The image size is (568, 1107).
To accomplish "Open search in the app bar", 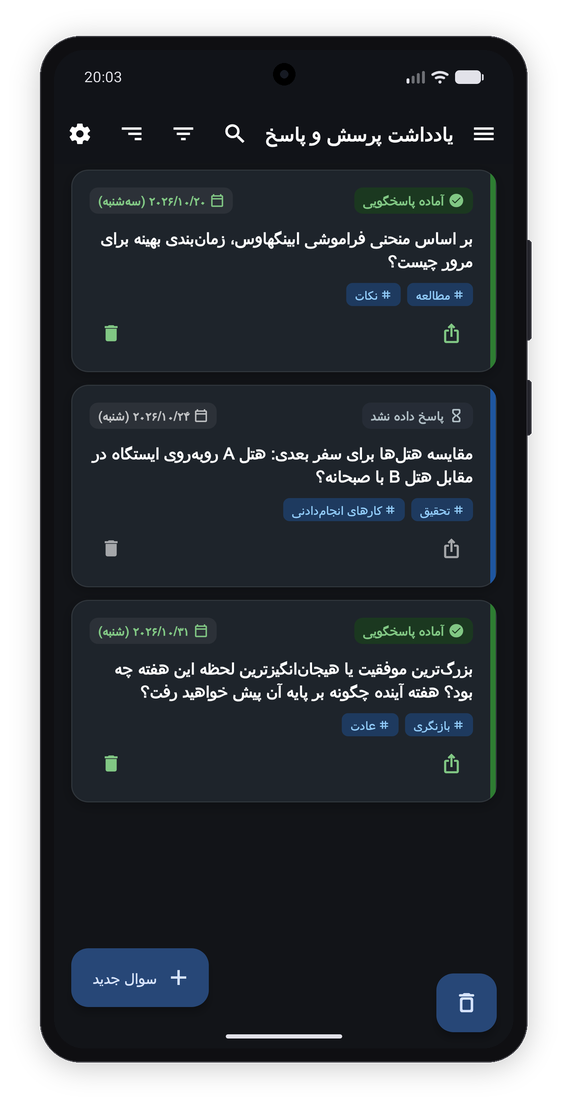I will point(234,133).
